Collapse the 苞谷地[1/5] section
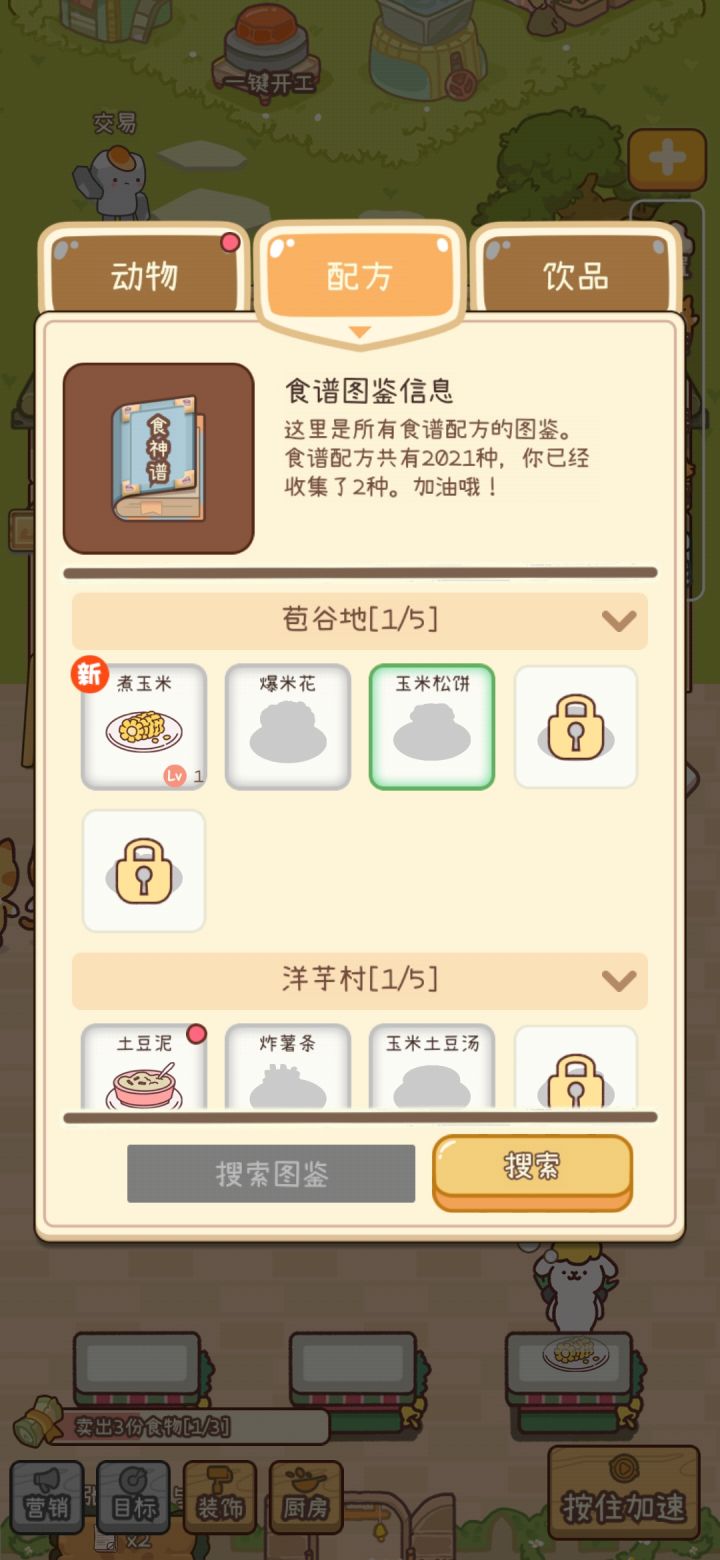This screenshot has width=720, height=1560. (x=621, y=620)
